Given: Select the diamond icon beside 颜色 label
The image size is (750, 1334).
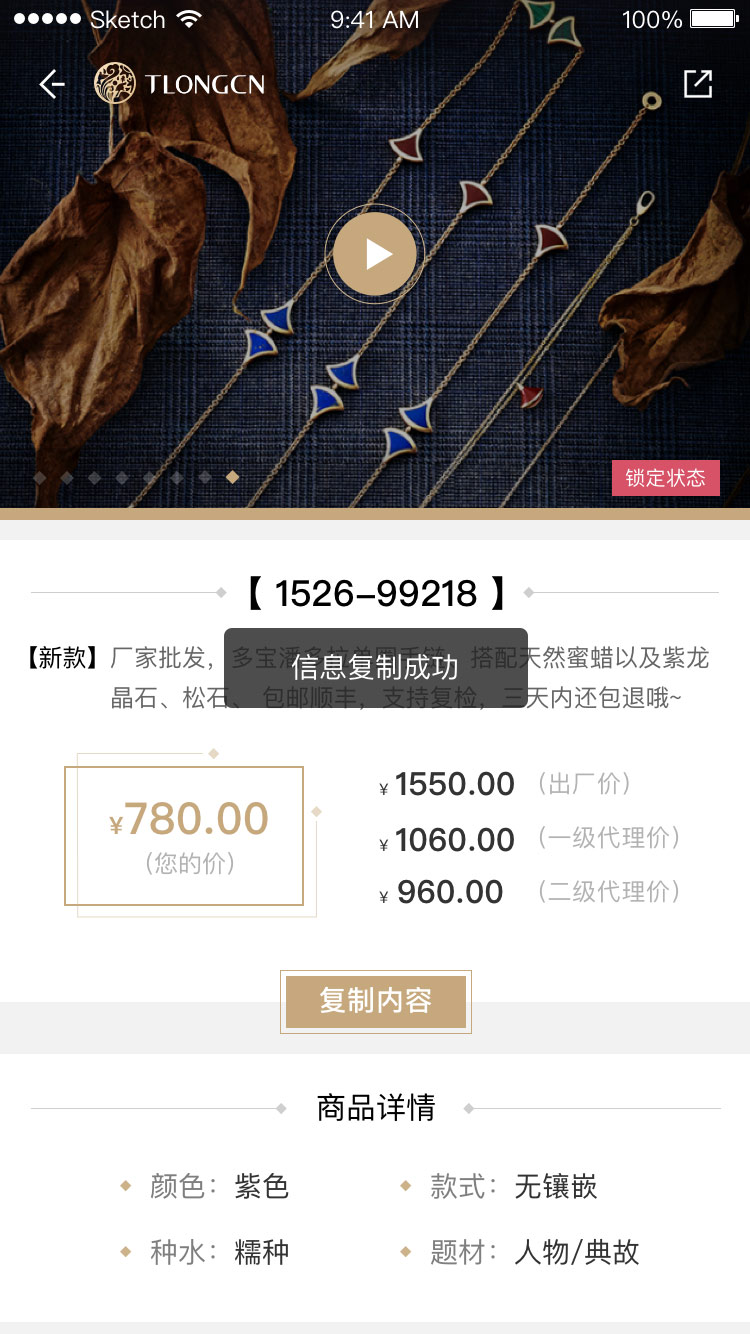Looking at the screenshot, I should pos(124,1188).
